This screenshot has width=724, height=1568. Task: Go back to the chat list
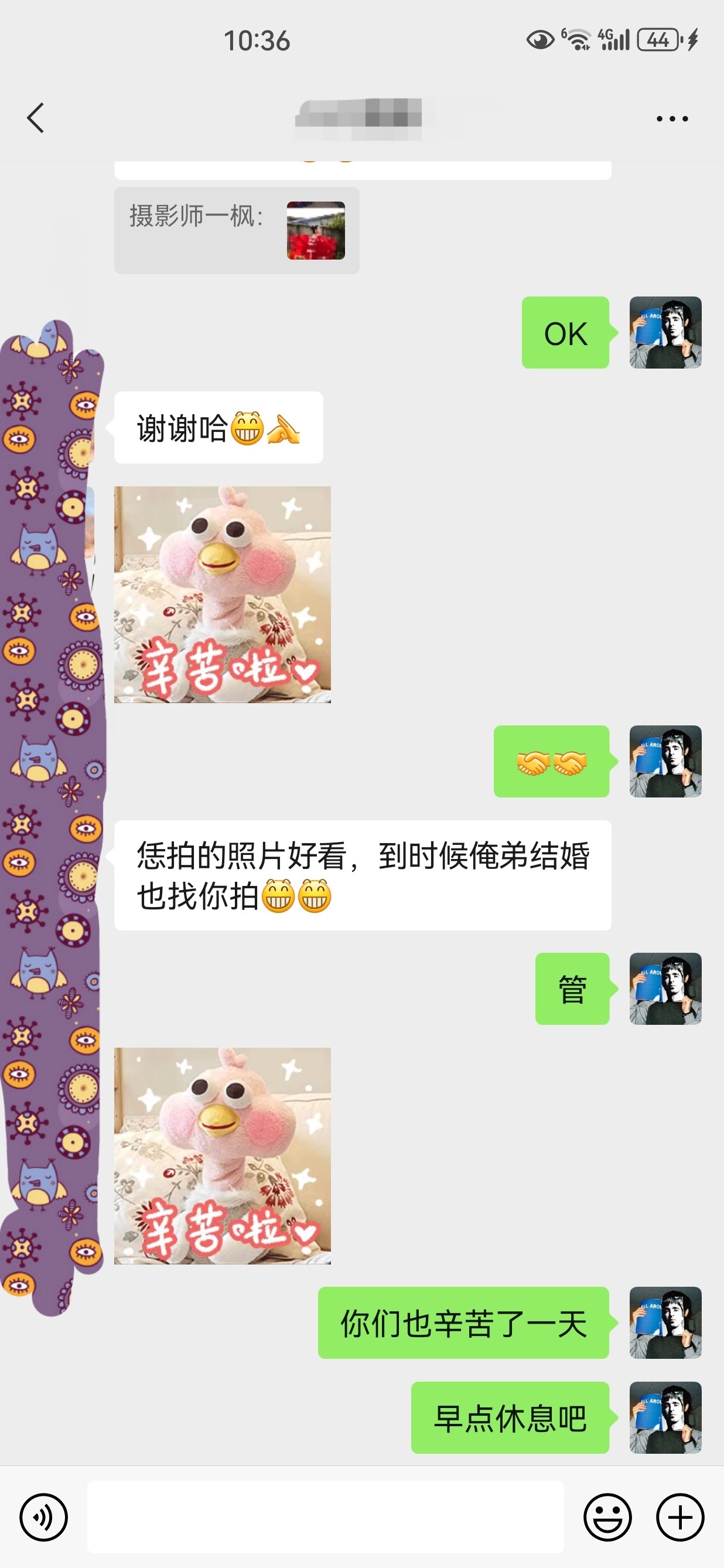click(36, 117)
